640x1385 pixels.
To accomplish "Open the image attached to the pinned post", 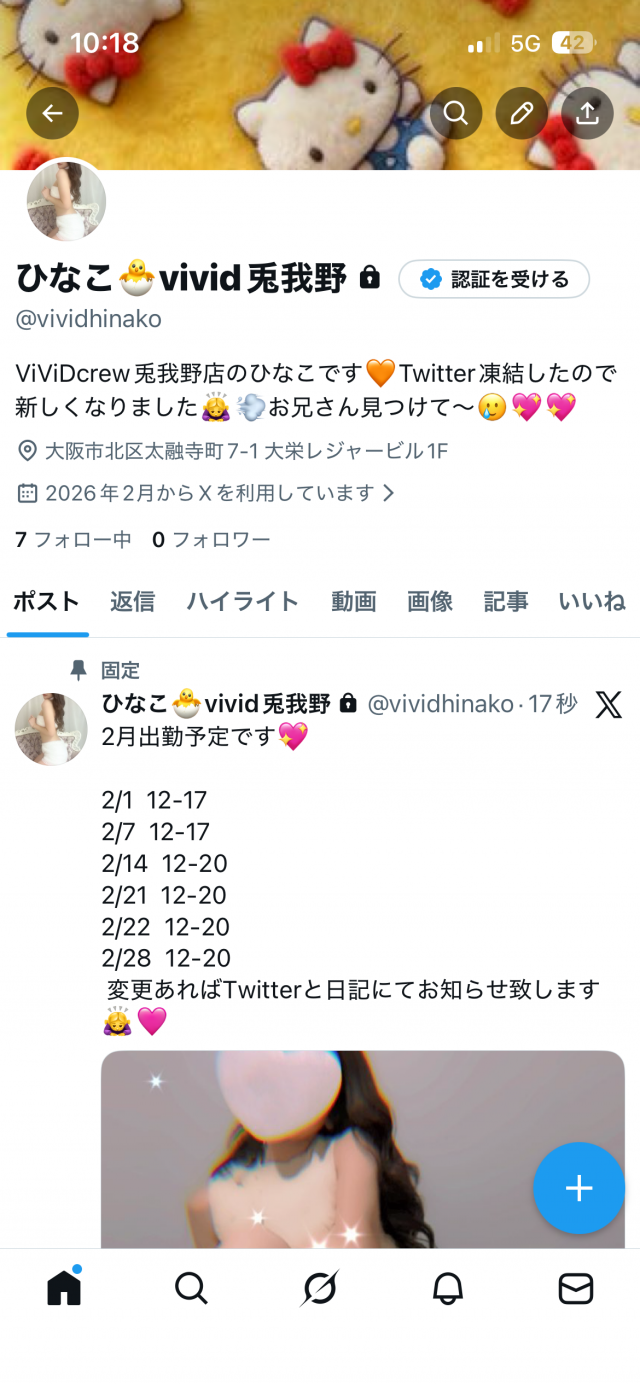I will 362,1148.
